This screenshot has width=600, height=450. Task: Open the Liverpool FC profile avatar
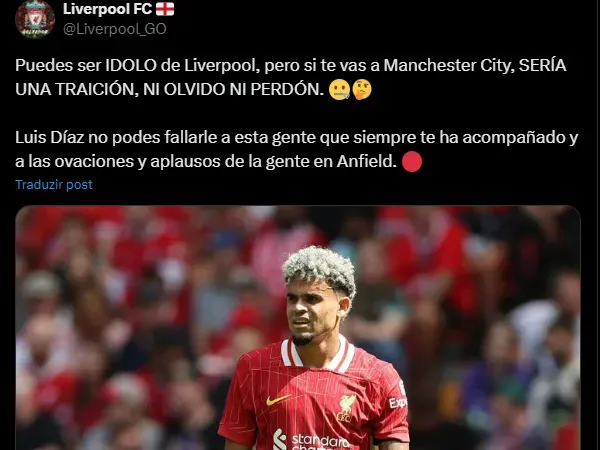tap(35, 18)
